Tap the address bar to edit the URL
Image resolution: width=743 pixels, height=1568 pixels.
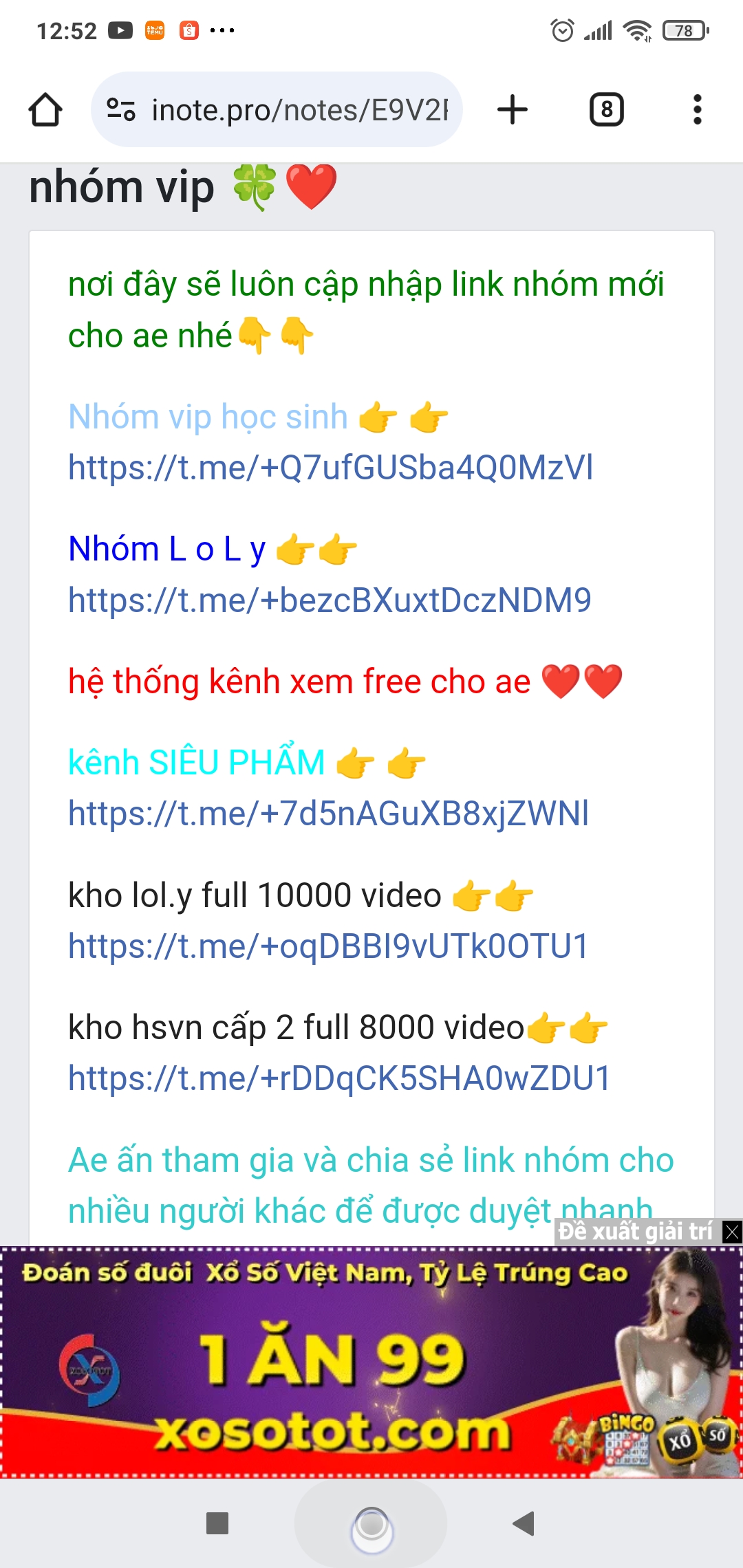(289, 109)
